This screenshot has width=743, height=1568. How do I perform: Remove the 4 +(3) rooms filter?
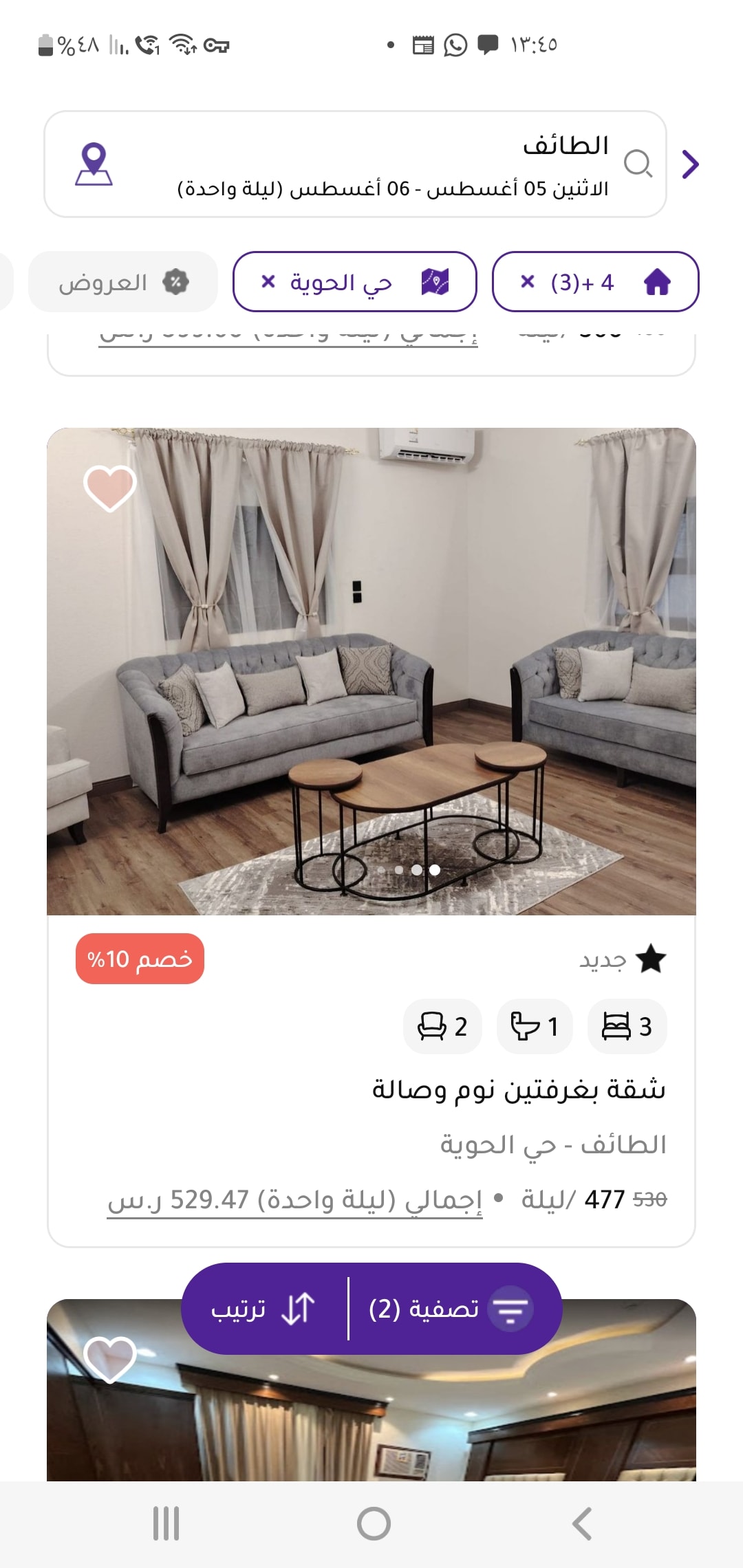(x=528, y=281)
